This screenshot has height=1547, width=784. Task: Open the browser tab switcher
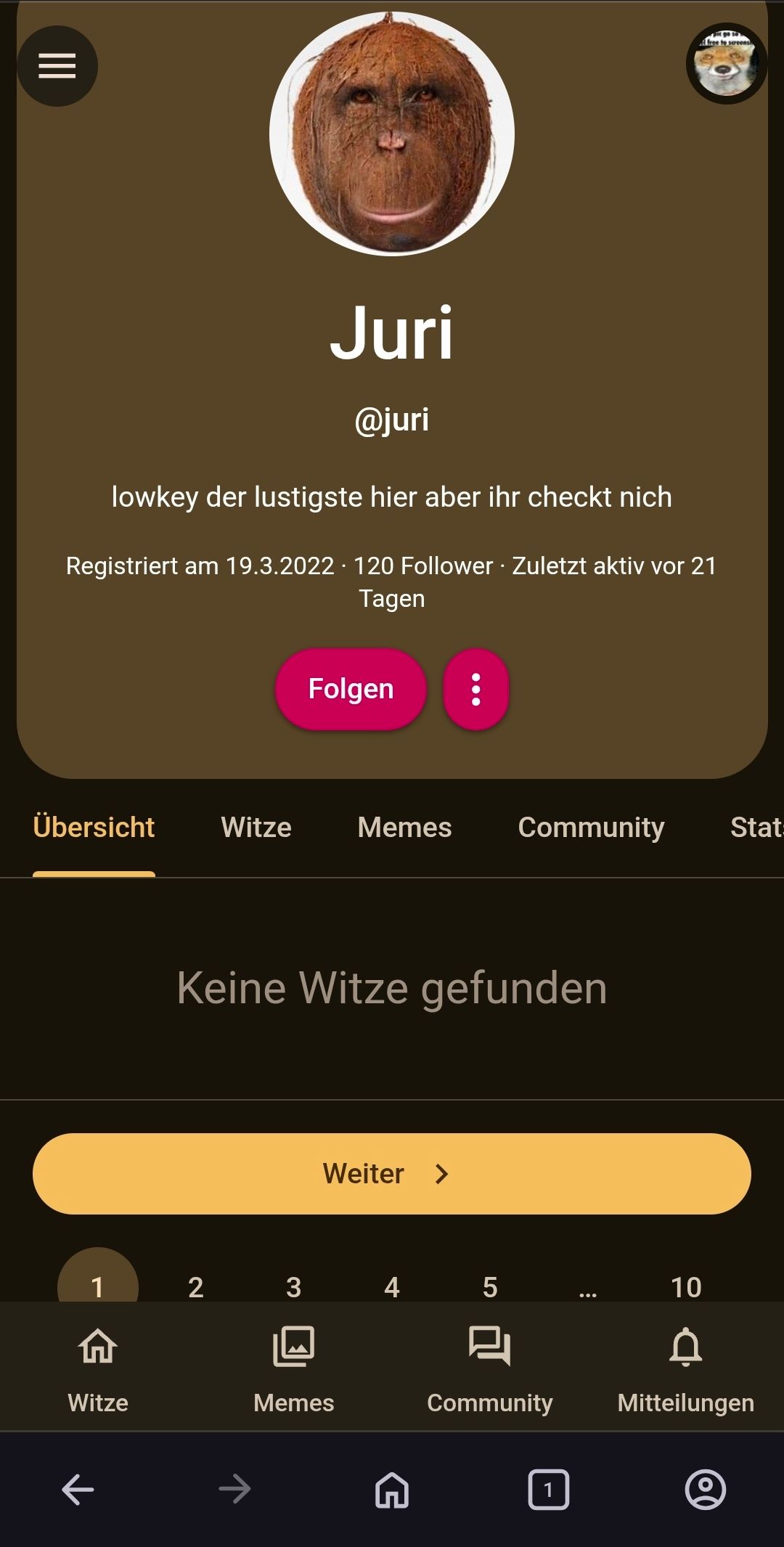pos(549,1490)
